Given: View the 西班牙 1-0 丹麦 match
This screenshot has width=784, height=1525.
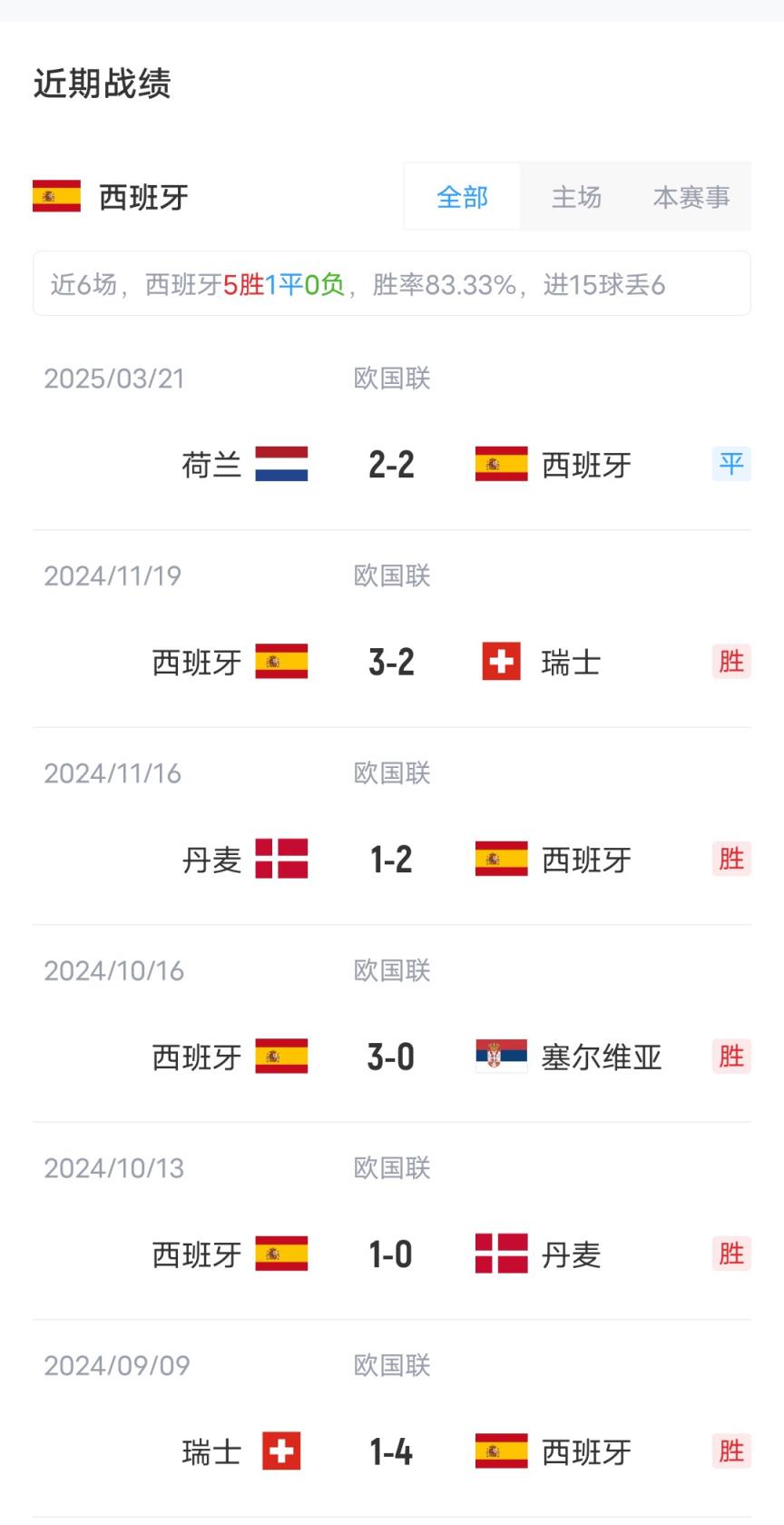Looking at the screenshot, I should pyautogui.click(x=391, y=1254).
